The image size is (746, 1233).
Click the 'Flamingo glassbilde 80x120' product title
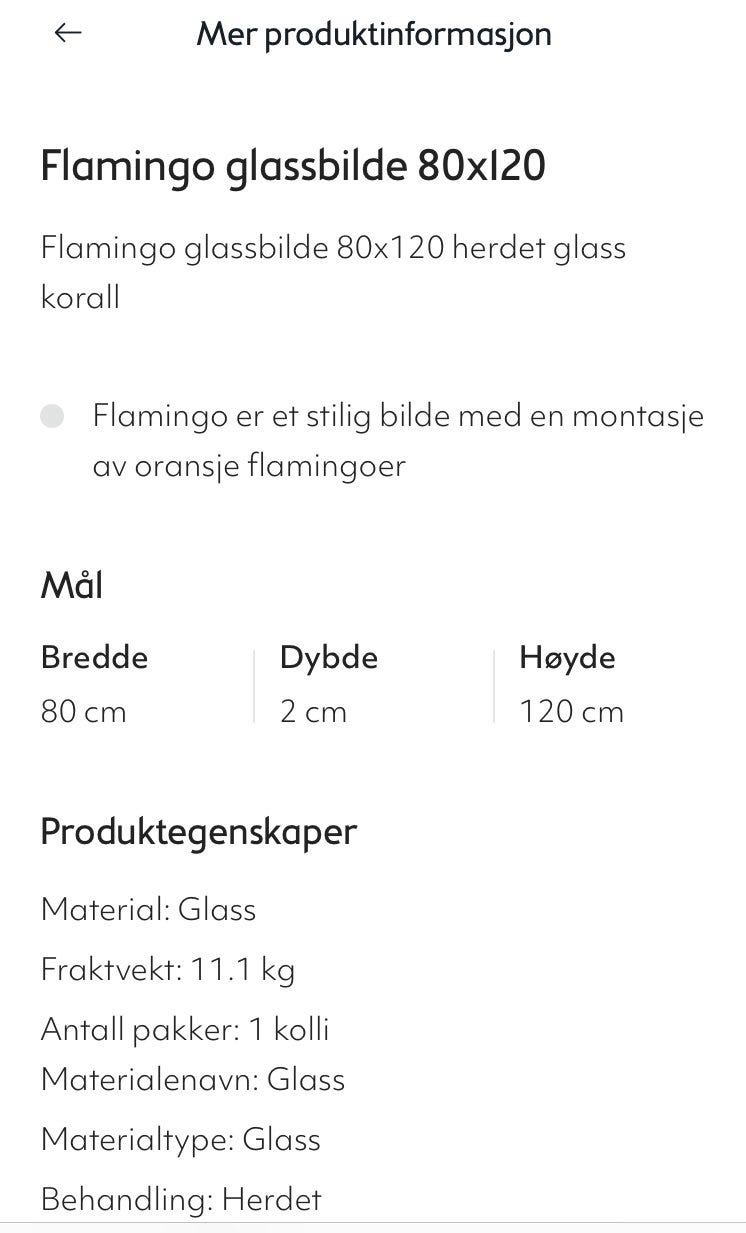tap(292, 166)
